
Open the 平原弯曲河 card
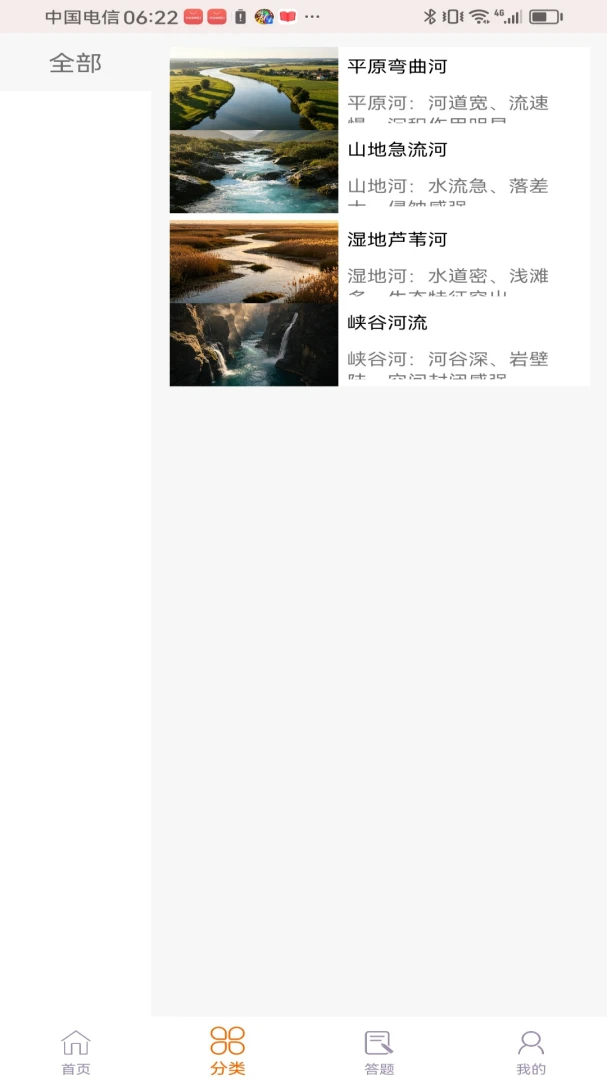380,88
